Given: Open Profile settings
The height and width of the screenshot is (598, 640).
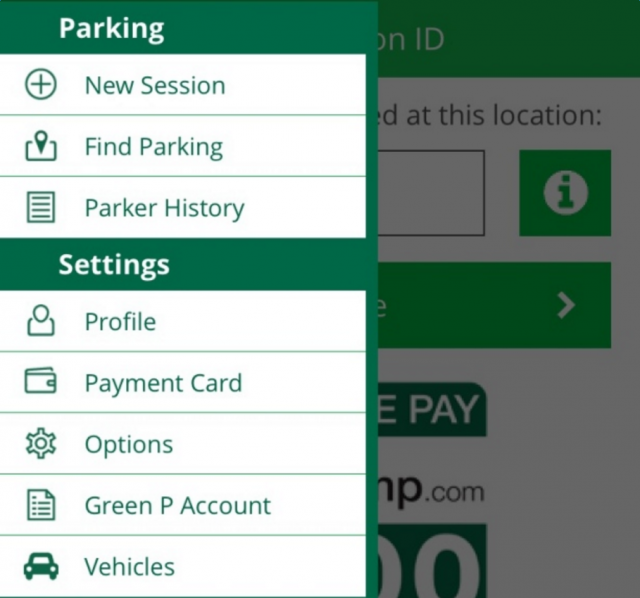Looking at the screenshot, I should (x=120, y=322).
